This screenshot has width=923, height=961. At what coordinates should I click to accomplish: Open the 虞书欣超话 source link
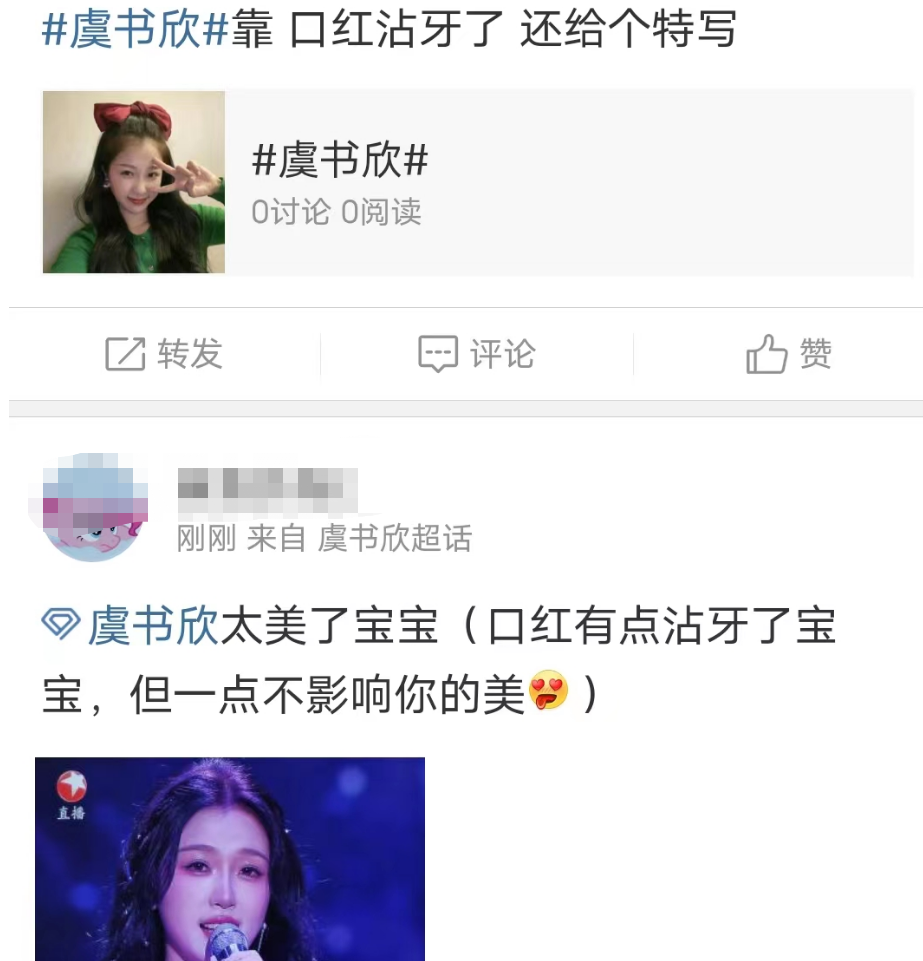[394, 538]
